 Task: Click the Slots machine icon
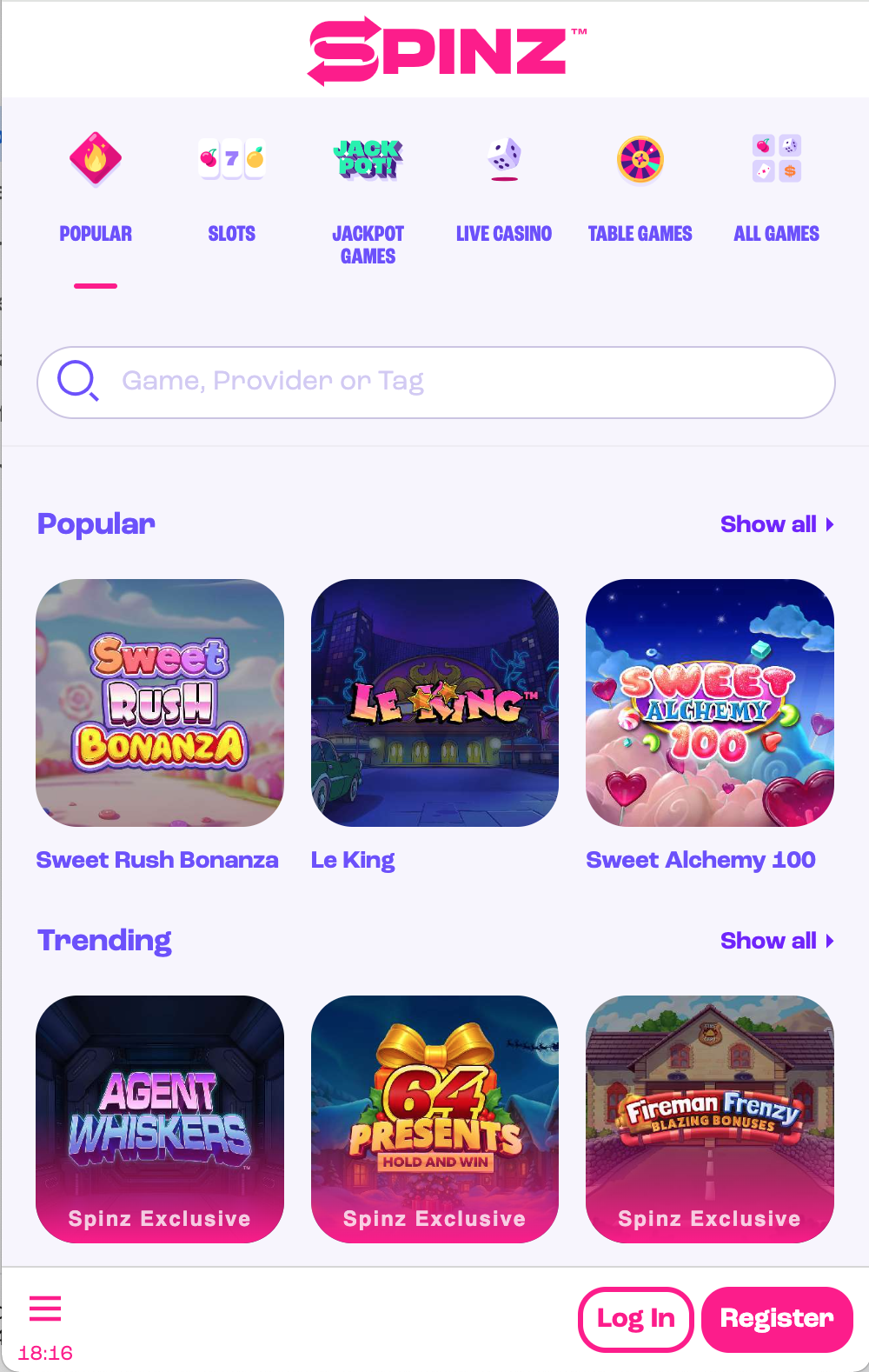[x=232, y=160]
